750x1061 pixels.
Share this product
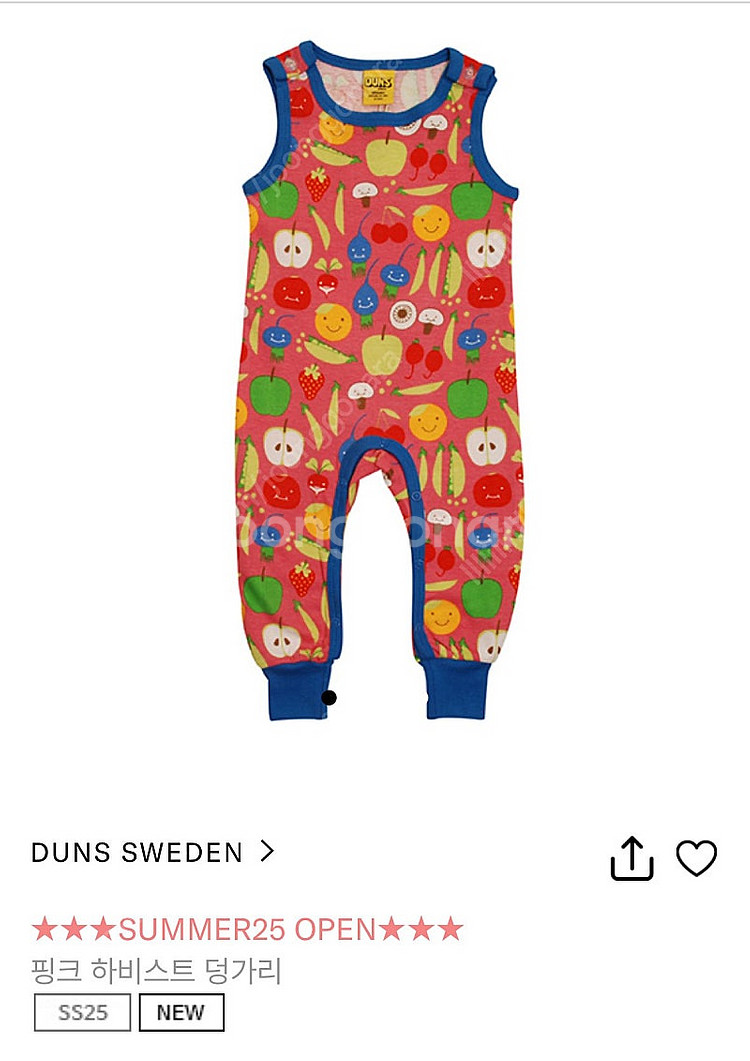point(632,859)
